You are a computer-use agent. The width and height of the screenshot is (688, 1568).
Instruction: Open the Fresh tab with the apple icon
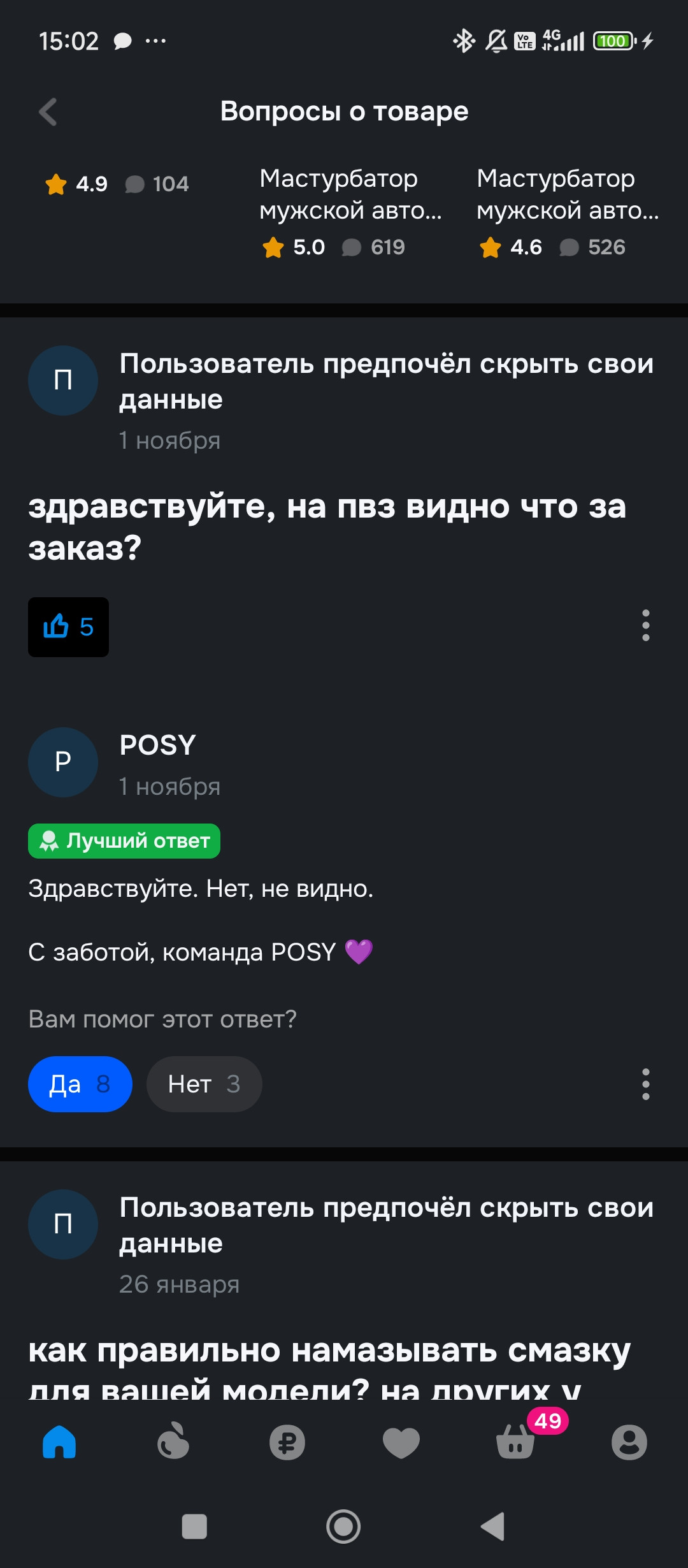[x=173, y=1442]
